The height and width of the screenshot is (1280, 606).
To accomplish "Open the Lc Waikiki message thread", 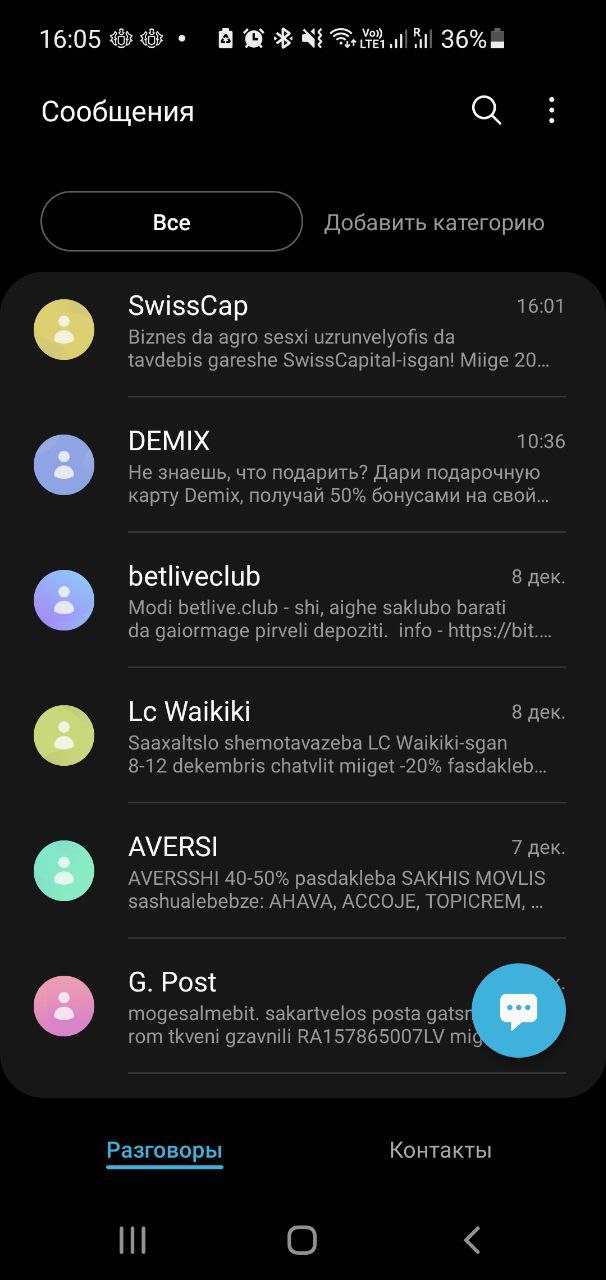I will tap(303, 736).
